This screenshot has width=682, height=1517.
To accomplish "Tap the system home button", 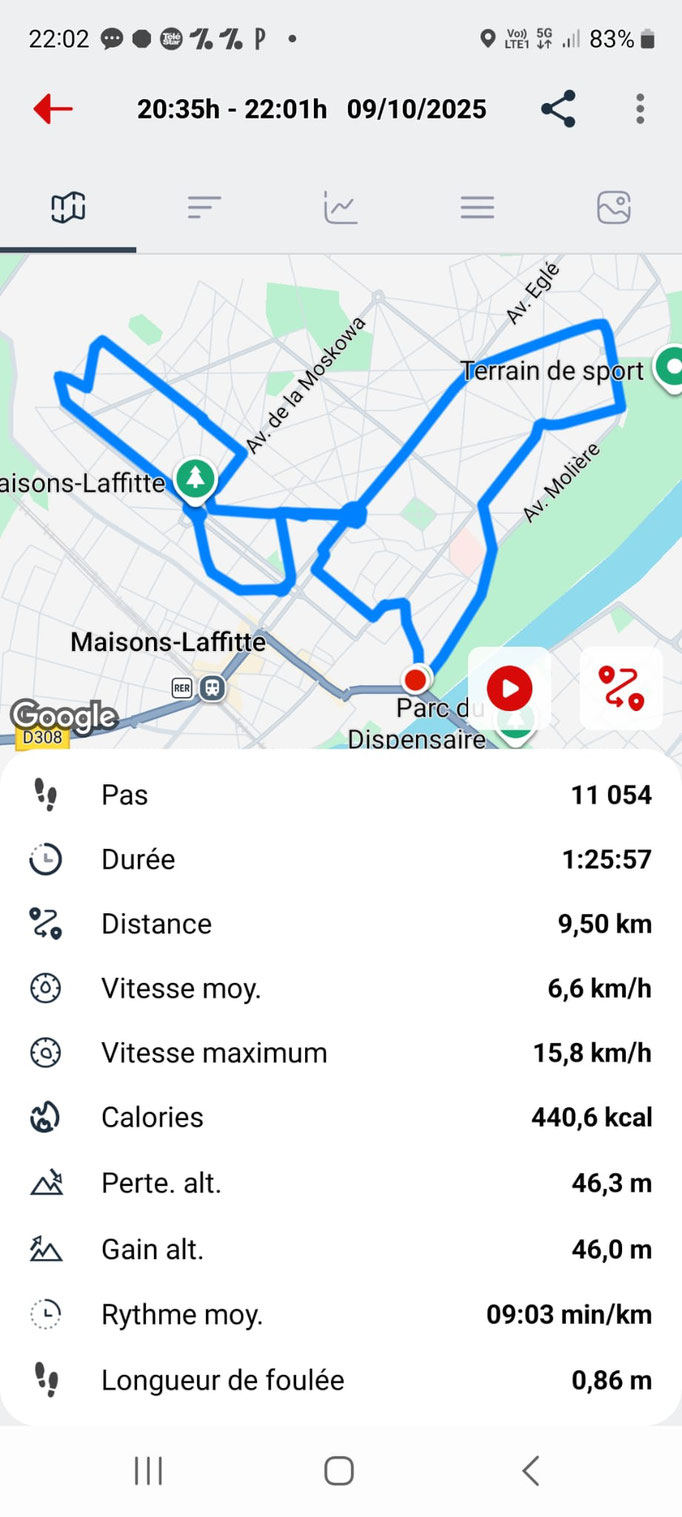I will [x=339, y=1470].
